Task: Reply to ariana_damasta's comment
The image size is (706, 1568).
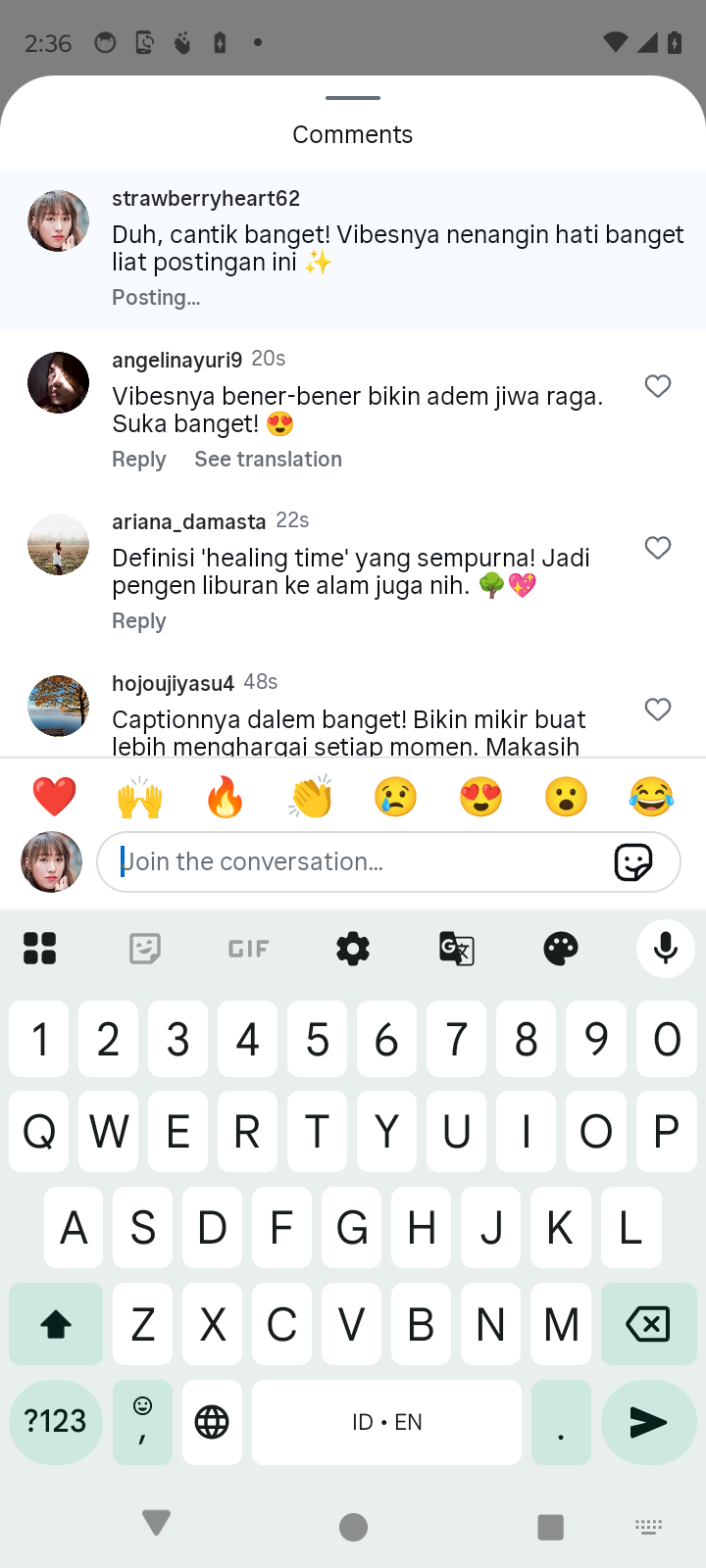Action: pos(138,621)
